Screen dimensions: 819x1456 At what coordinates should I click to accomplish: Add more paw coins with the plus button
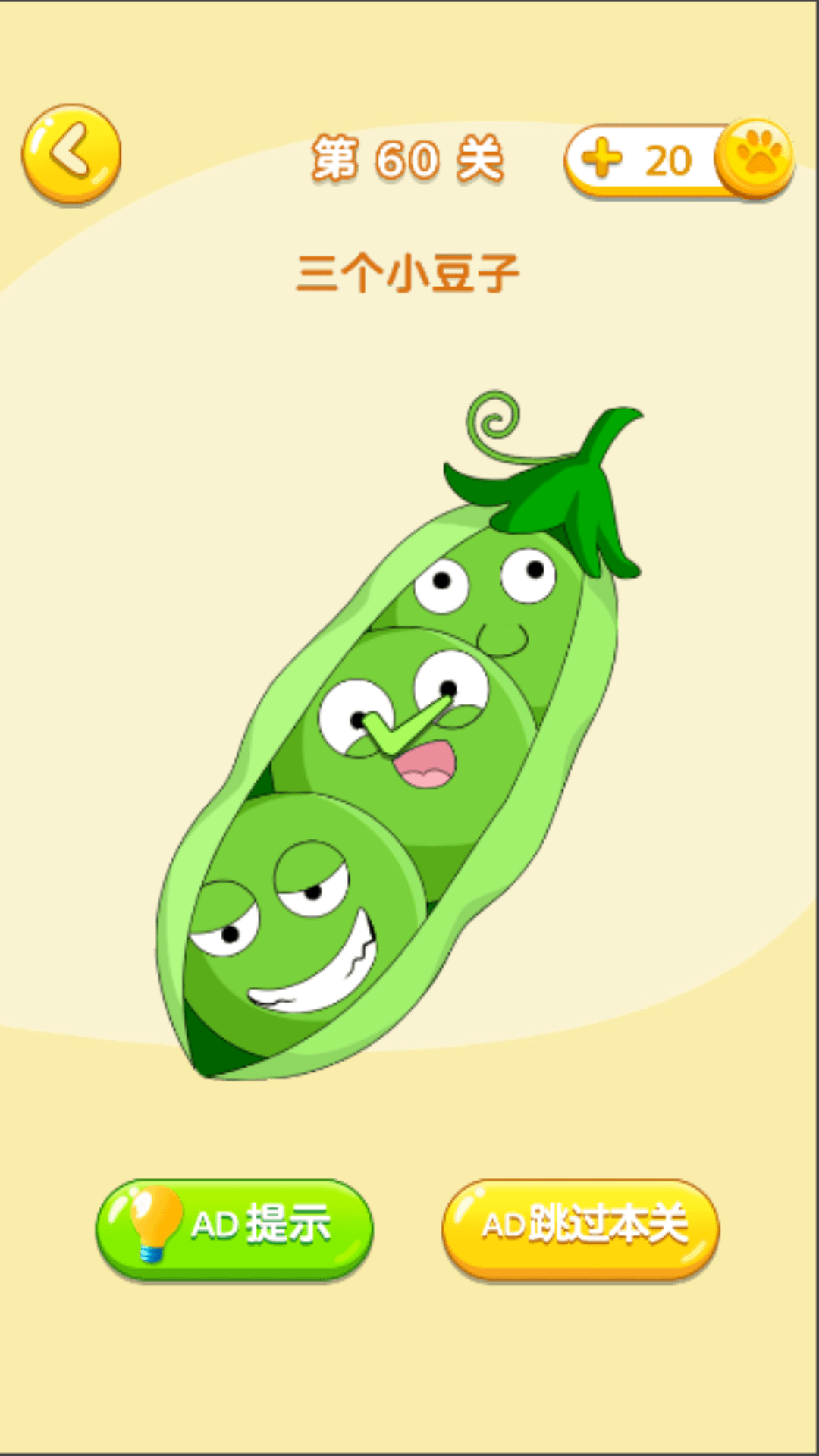pyautogui.click(x=603, y=160)
